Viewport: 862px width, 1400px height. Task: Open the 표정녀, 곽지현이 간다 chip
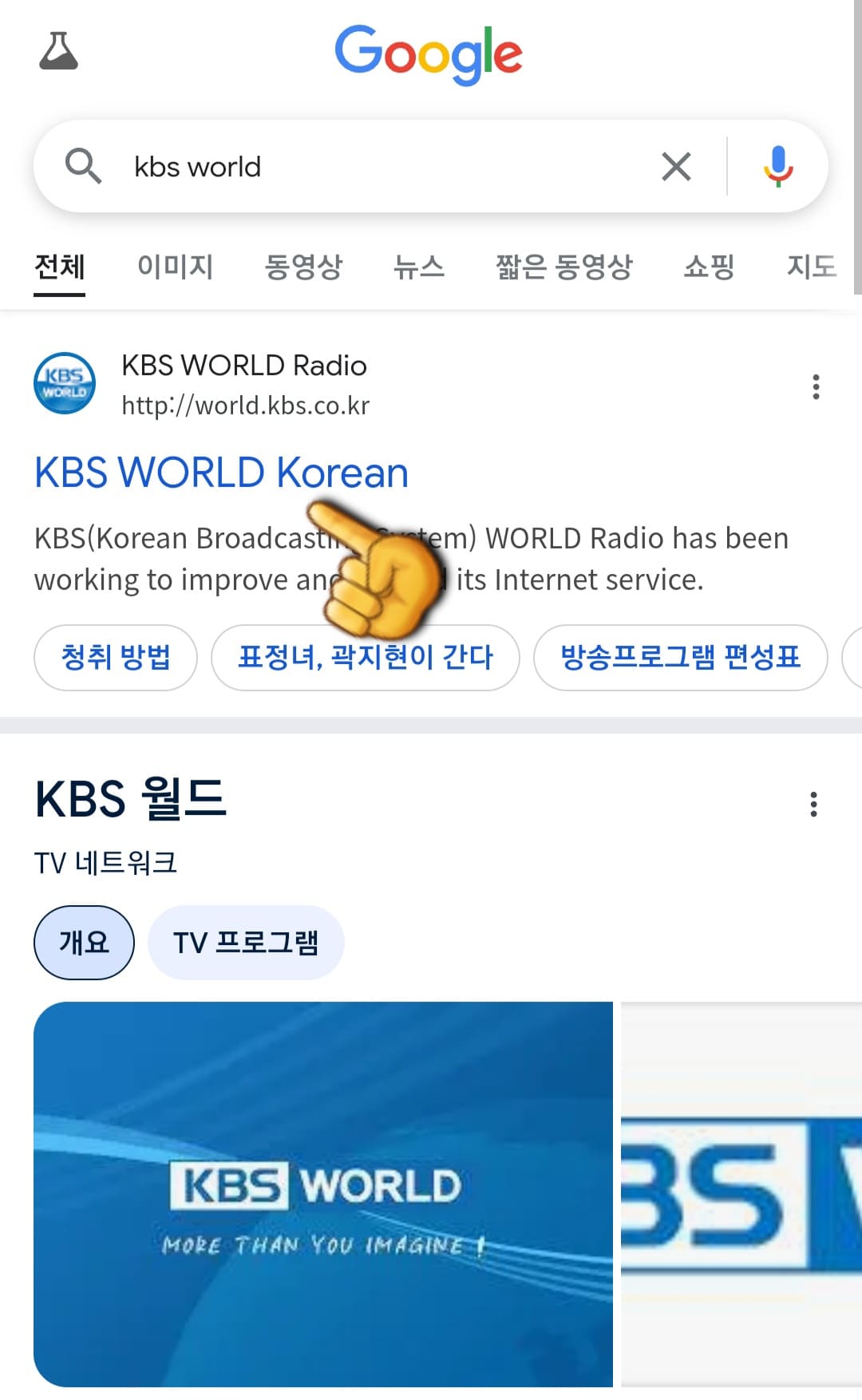[366, 657]
